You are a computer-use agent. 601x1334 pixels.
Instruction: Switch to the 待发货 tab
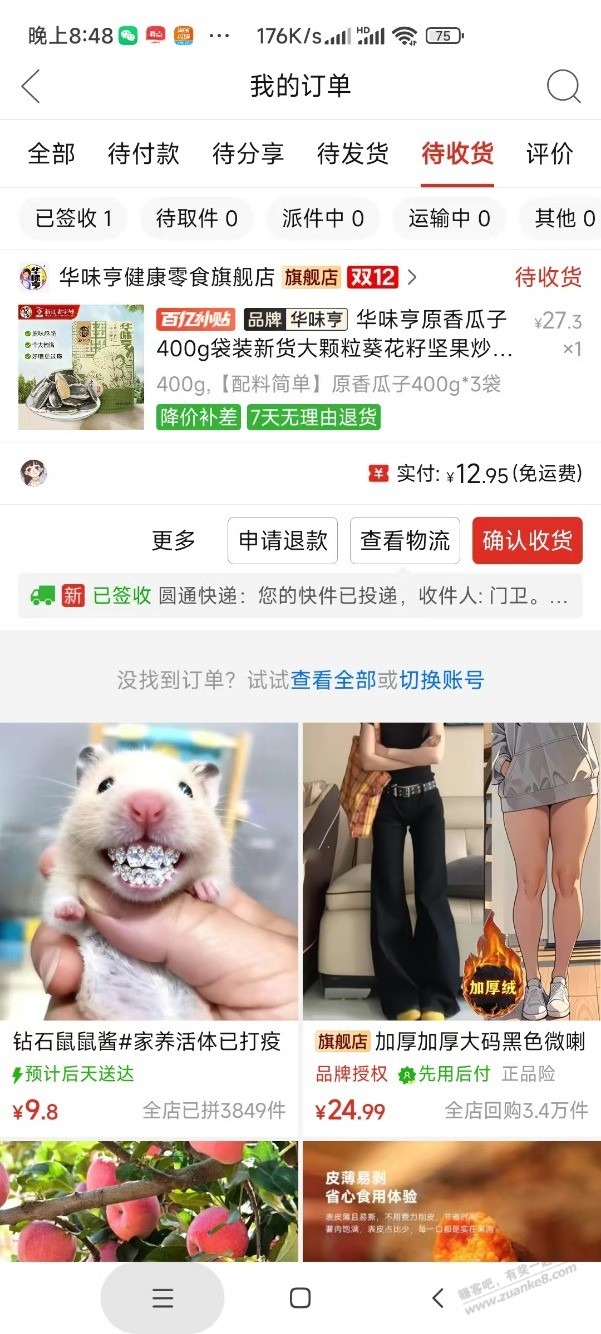[353, 154]
